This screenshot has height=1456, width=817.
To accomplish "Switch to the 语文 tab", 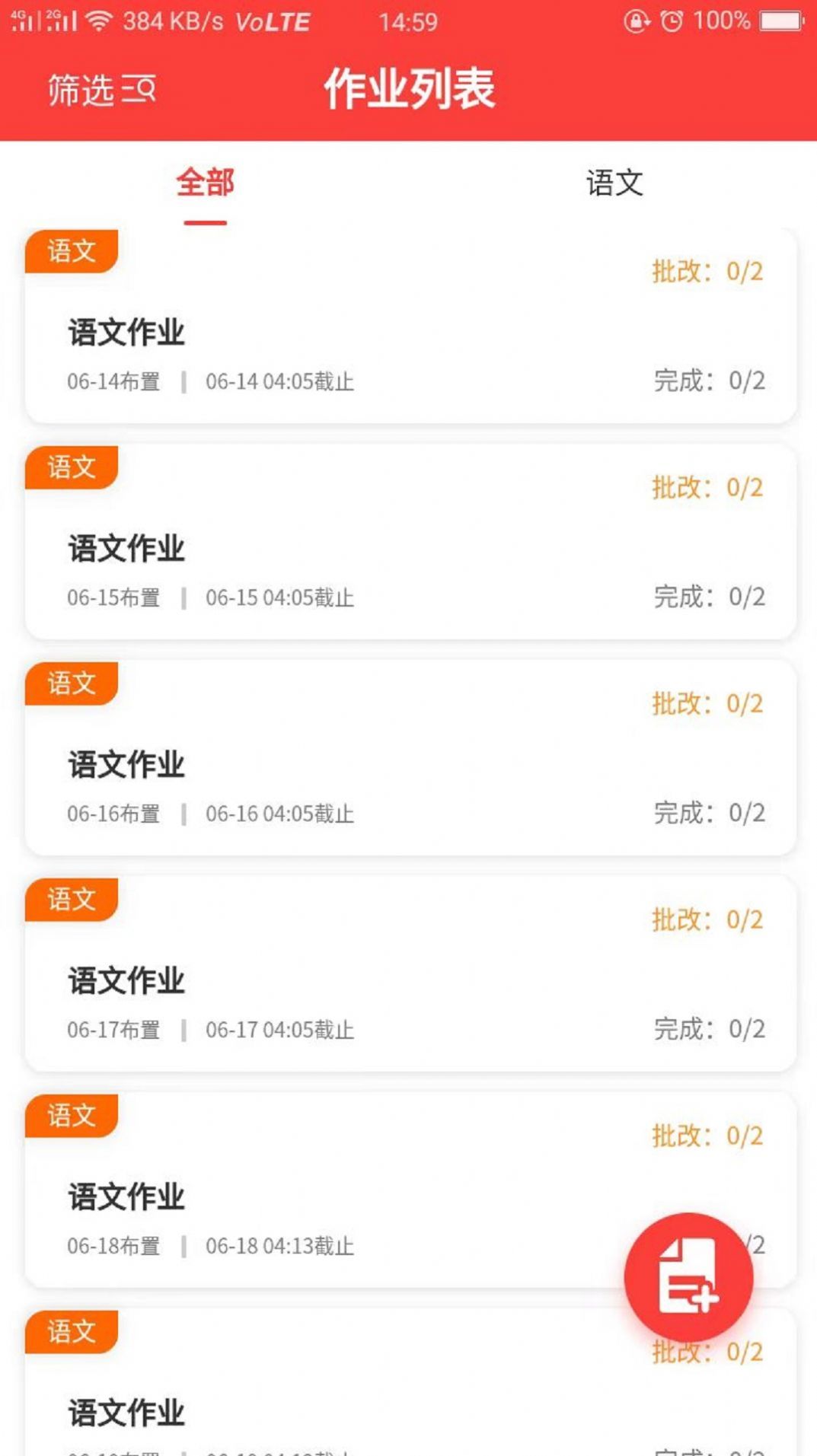I will pyautogui.click(x=613, y=183).
